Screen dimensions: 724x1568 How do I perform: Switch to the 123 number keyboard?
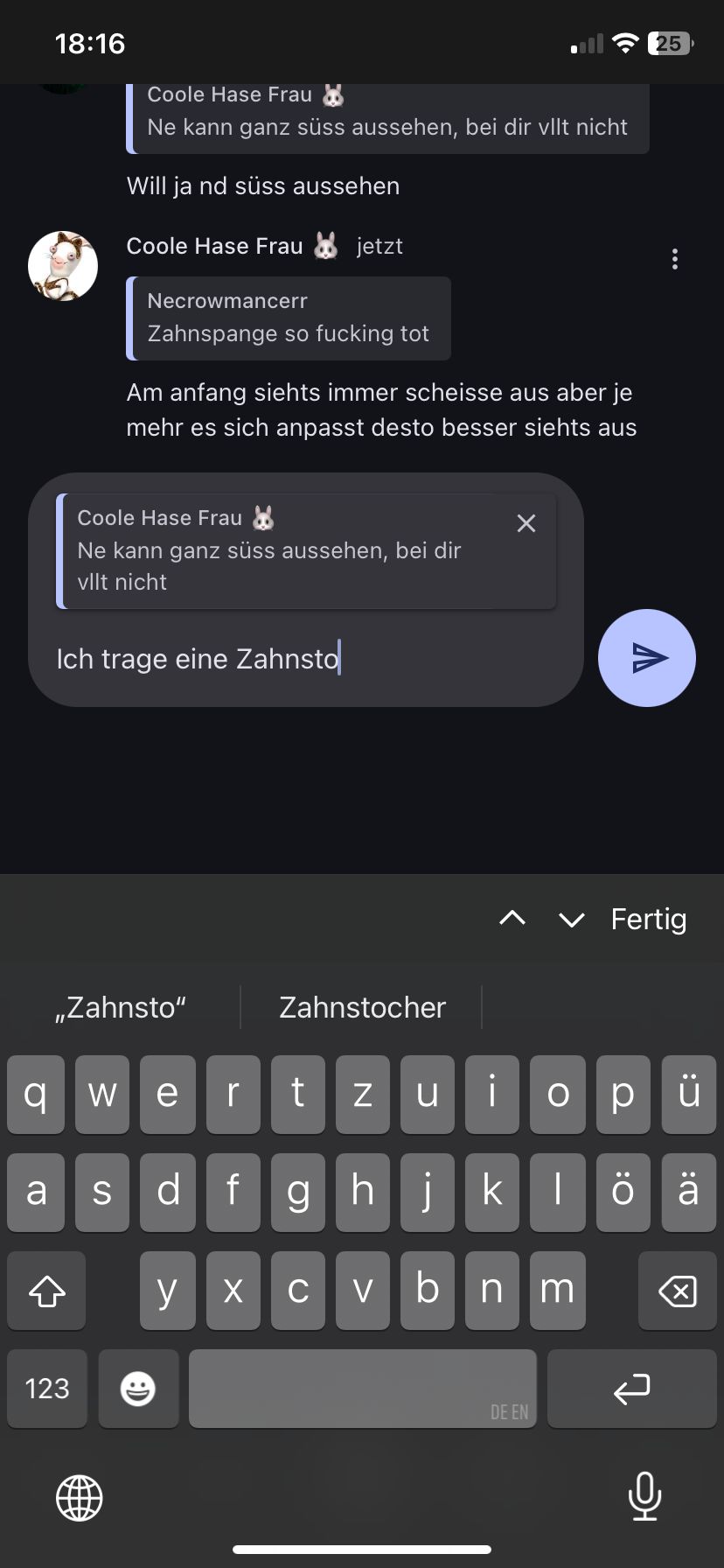47,1389
